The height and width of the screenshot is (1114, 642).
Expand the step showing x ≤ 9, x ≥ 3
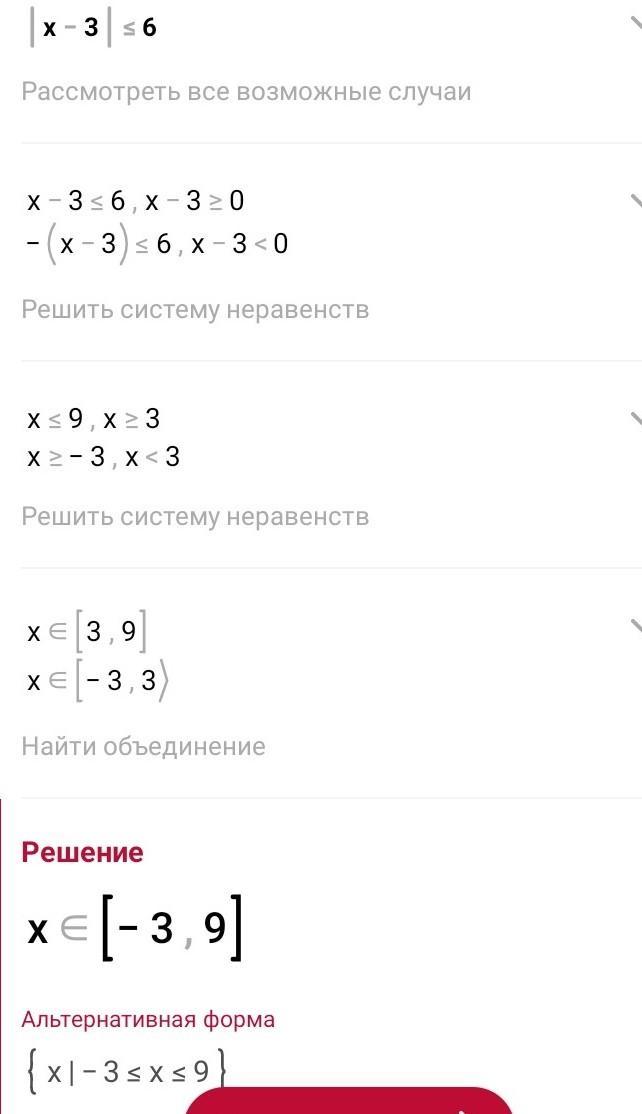[634, 417]
